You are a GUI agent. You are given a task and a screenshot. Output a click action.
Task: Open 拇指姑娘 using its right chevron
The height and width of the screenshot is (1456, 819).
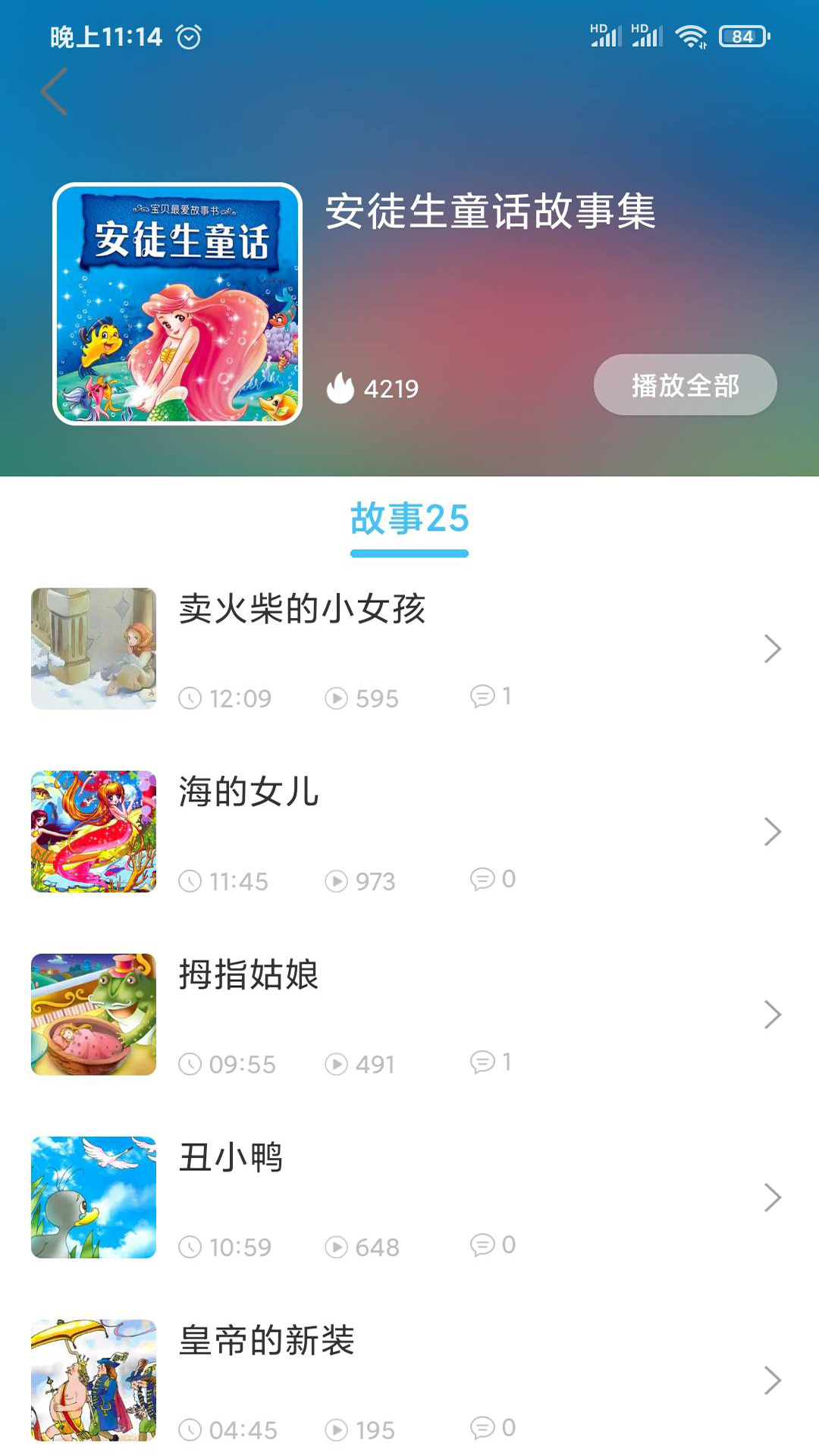pyautogui.click(x=772, y=1014)
